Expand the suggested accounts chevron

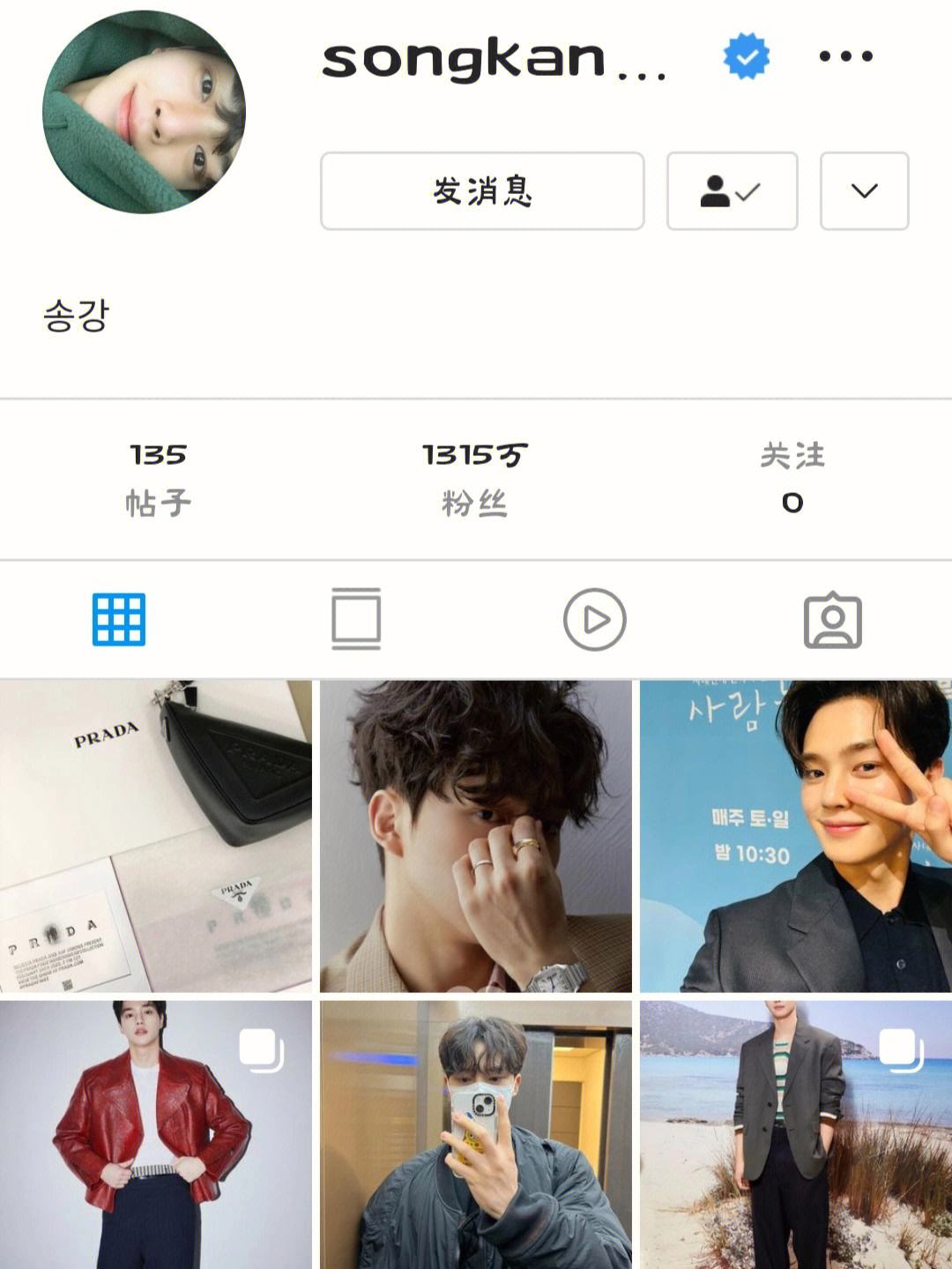[x=864, y=191]
